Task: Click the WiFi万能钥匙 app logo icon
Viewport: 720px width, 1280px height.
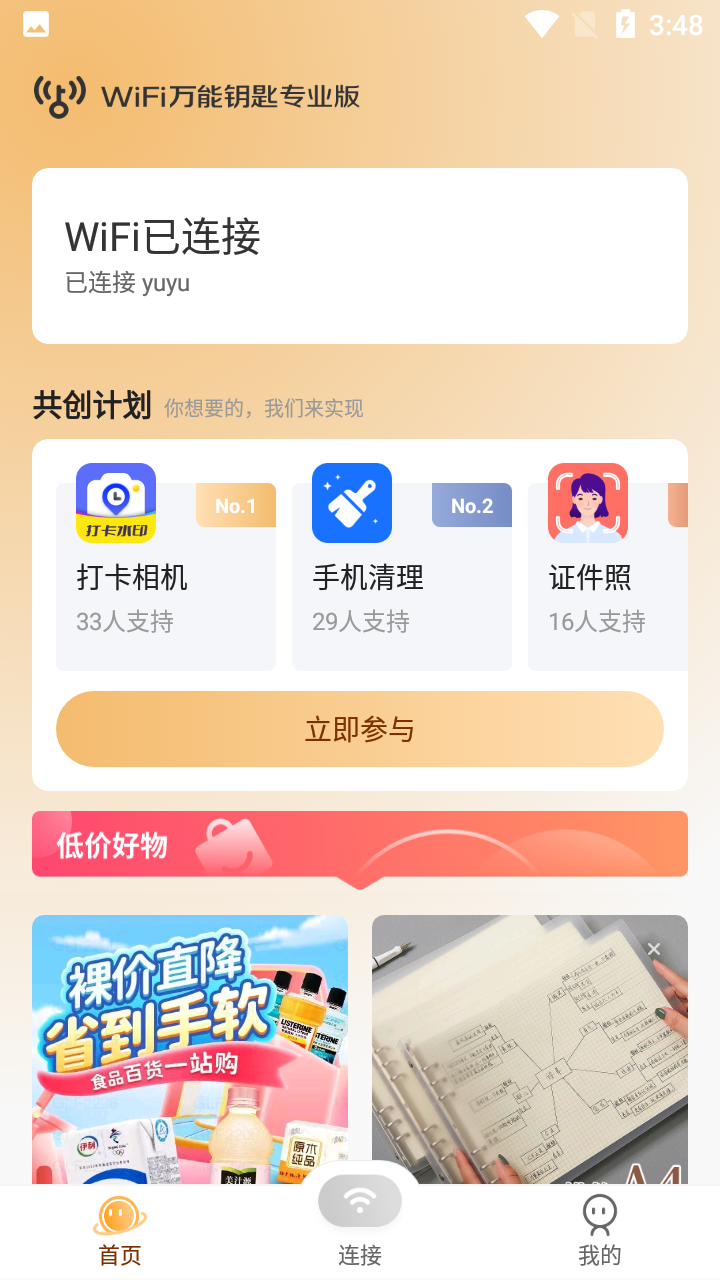Action: coord(60,96)
